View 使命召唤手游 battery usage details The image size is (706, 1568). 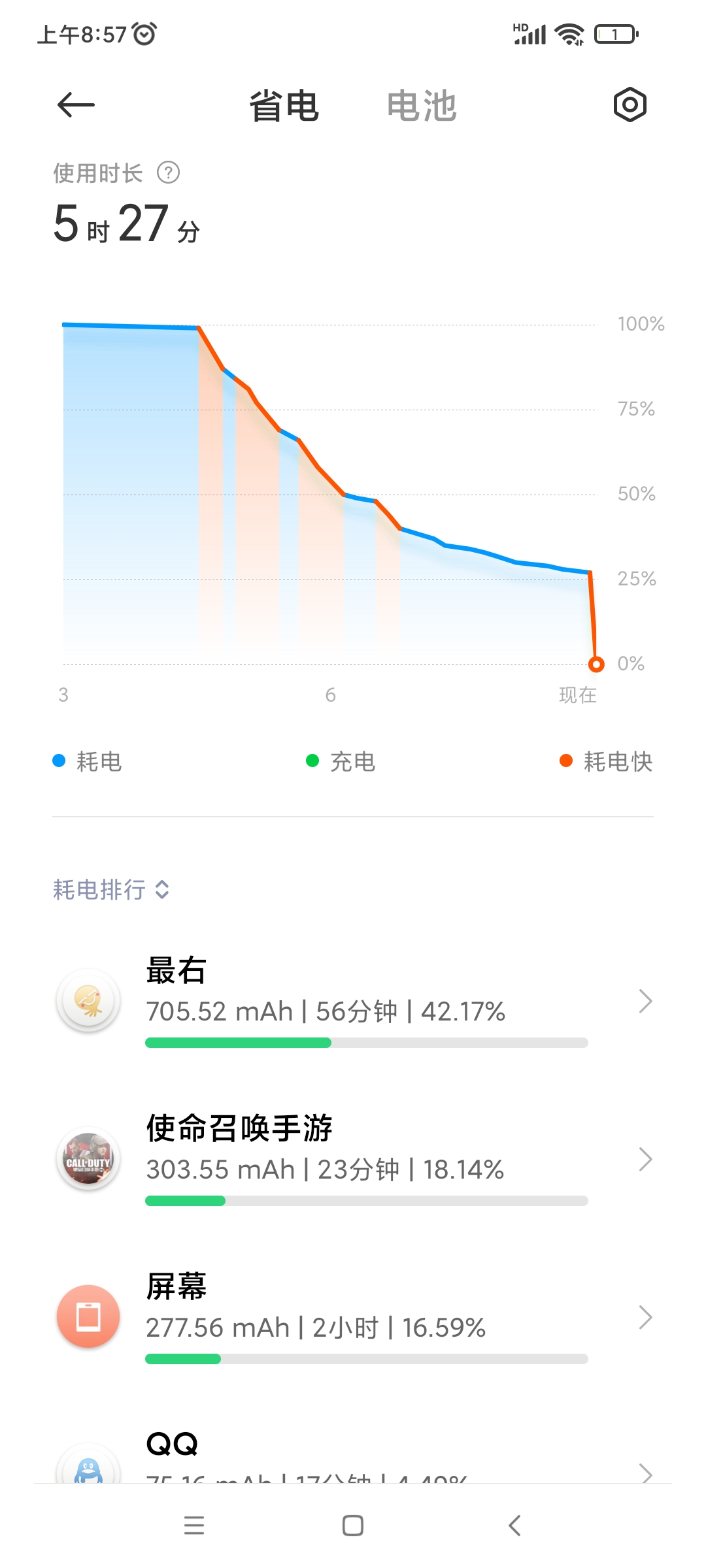[x=353, y=1159]
